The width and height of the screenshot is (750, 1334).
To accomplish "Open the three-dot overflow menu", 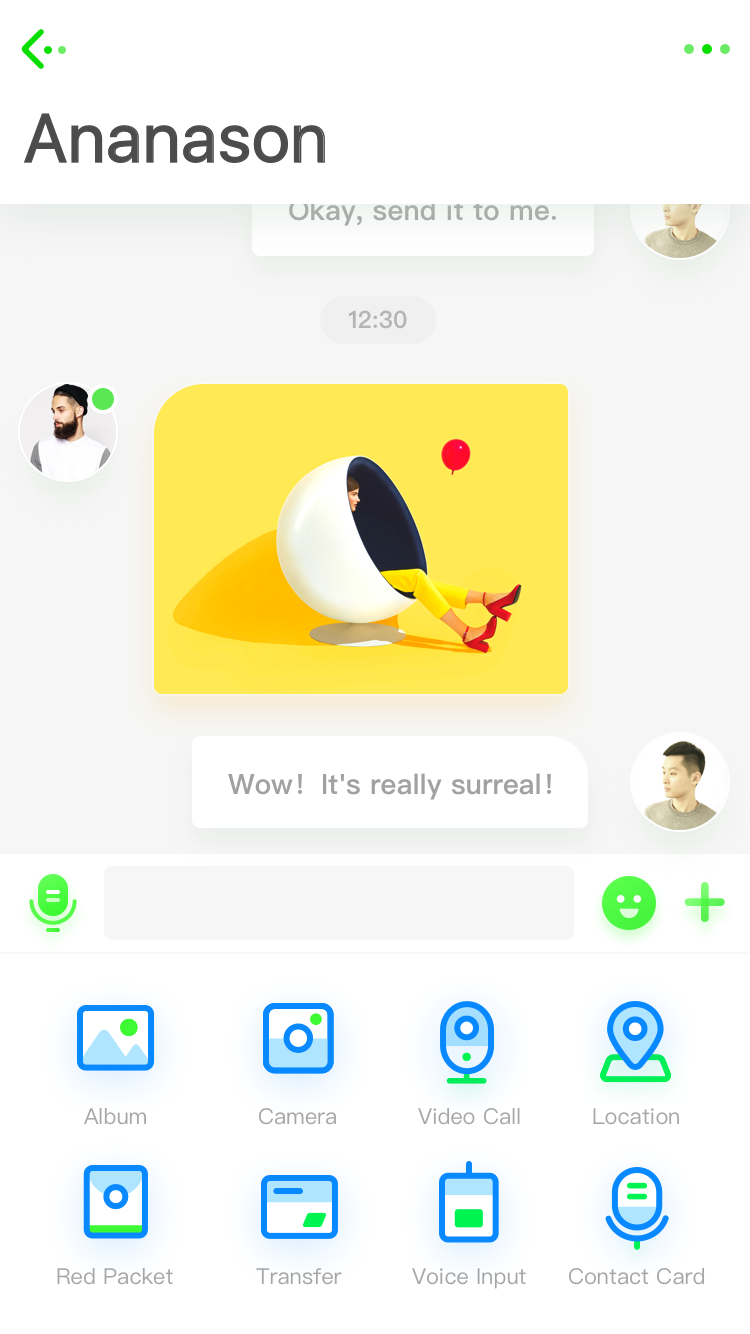I will [x=707, y=49].
